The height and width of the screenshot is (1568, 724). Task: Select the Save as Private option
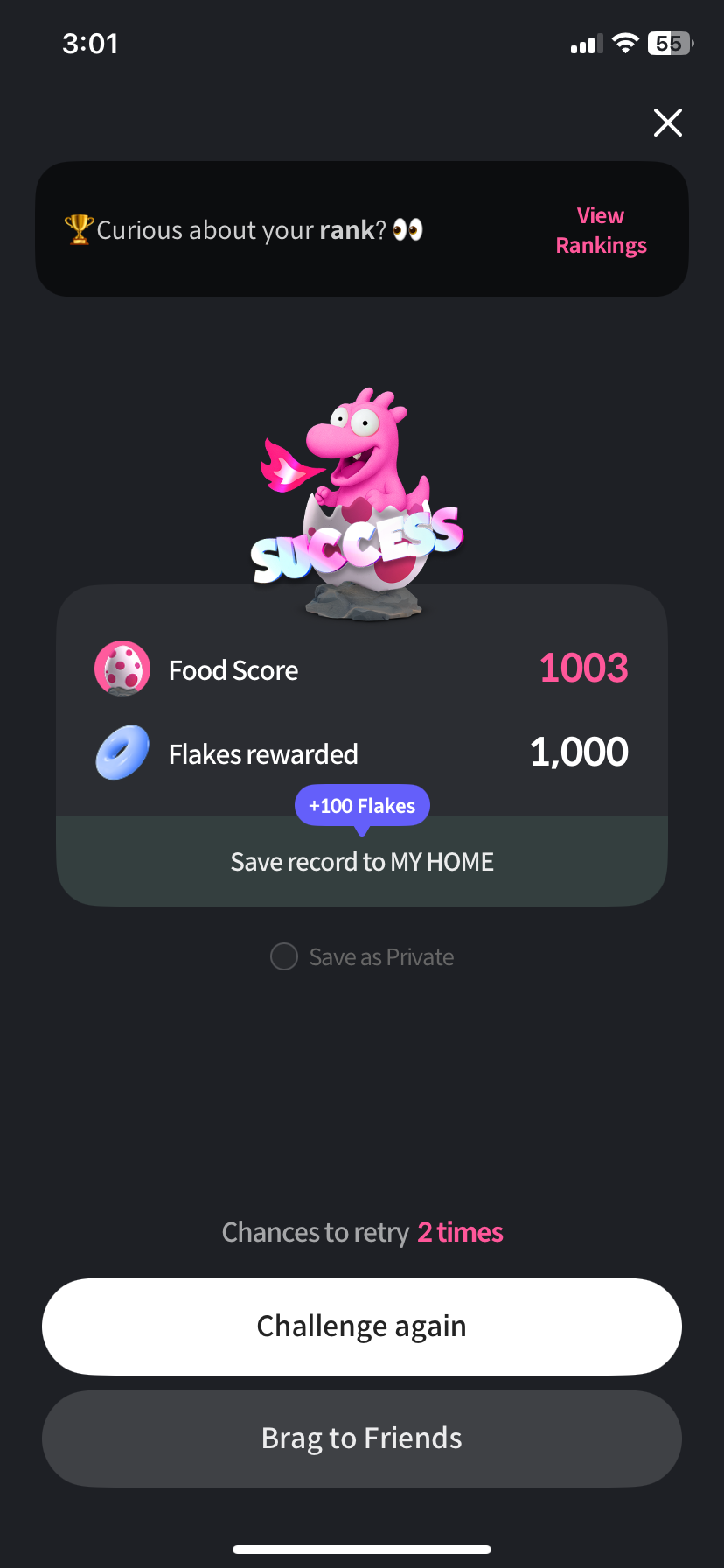pyautogui.click(x=285, y=956)
